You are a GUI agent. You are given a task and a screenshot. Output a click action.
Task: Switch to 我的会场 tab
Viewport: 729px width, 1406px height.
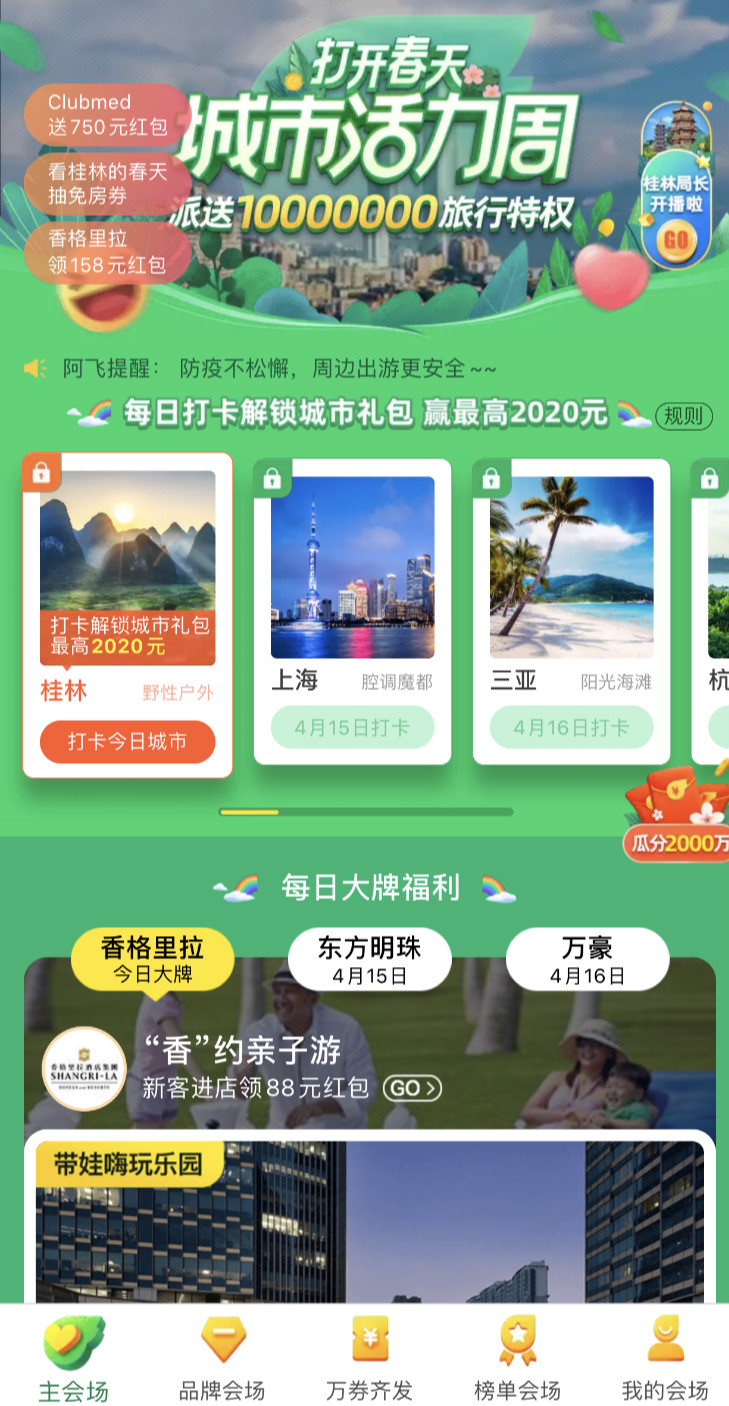[x=664, y=1359]
